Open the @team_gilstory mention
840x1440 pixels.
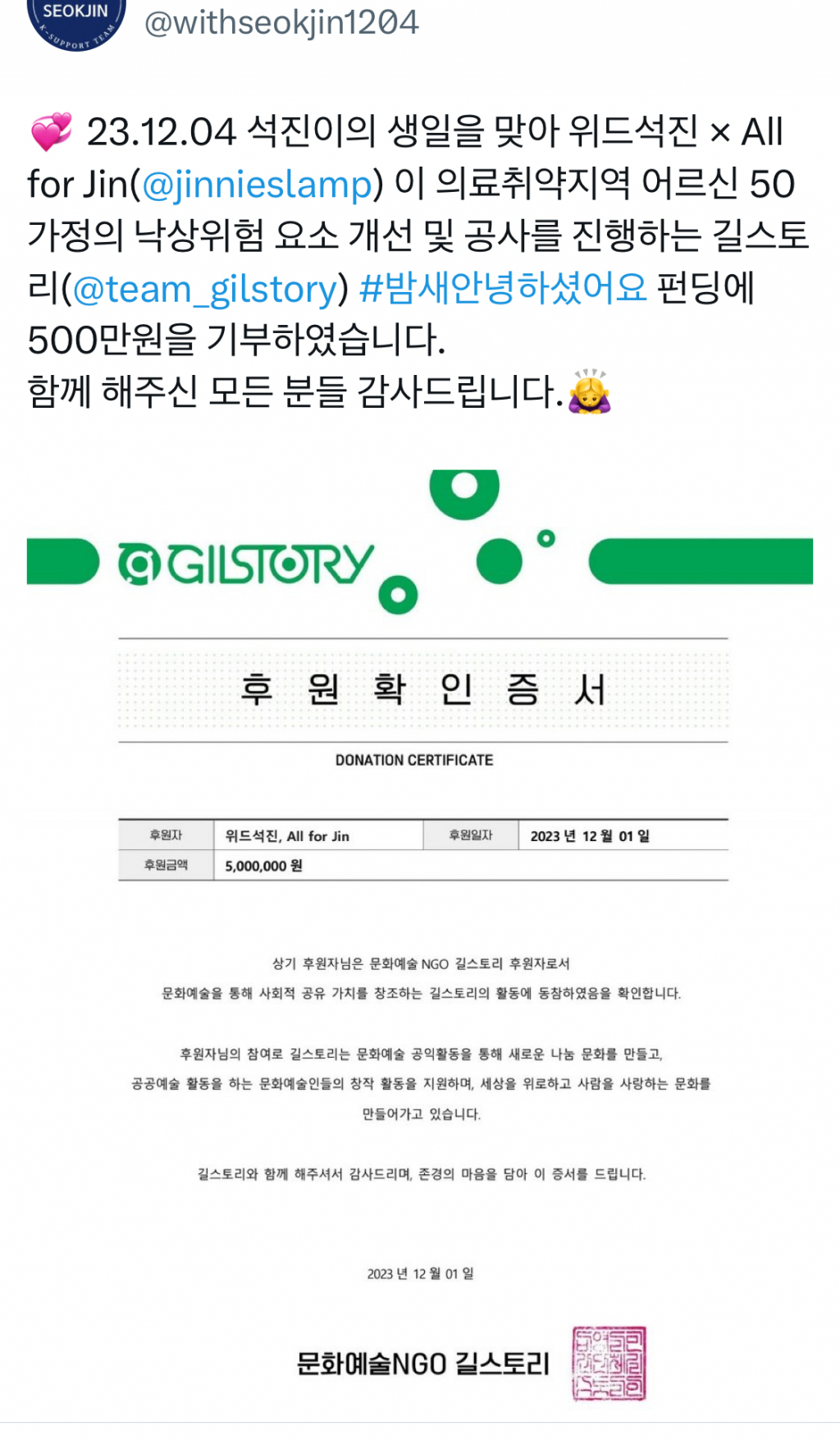coord(205,290)
